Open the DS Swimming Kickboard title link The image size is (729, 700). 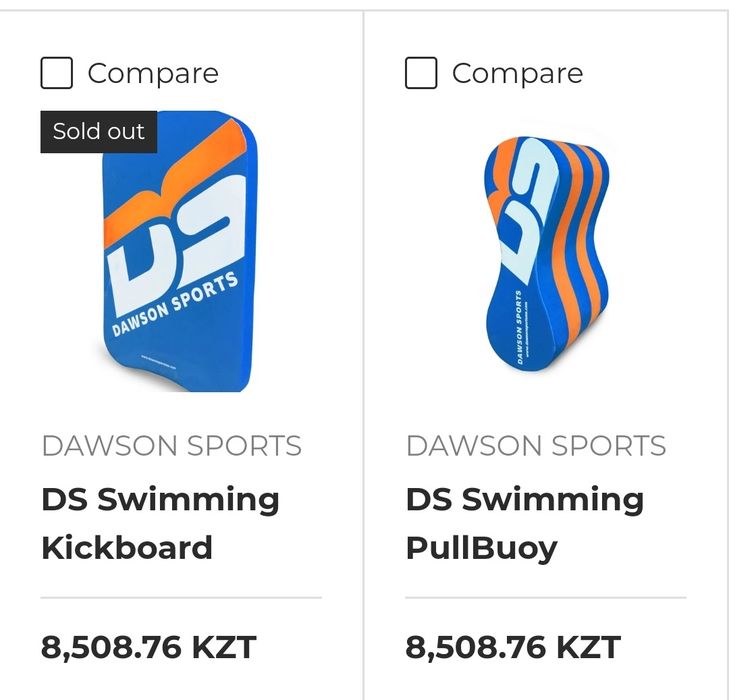coord(160,523)
